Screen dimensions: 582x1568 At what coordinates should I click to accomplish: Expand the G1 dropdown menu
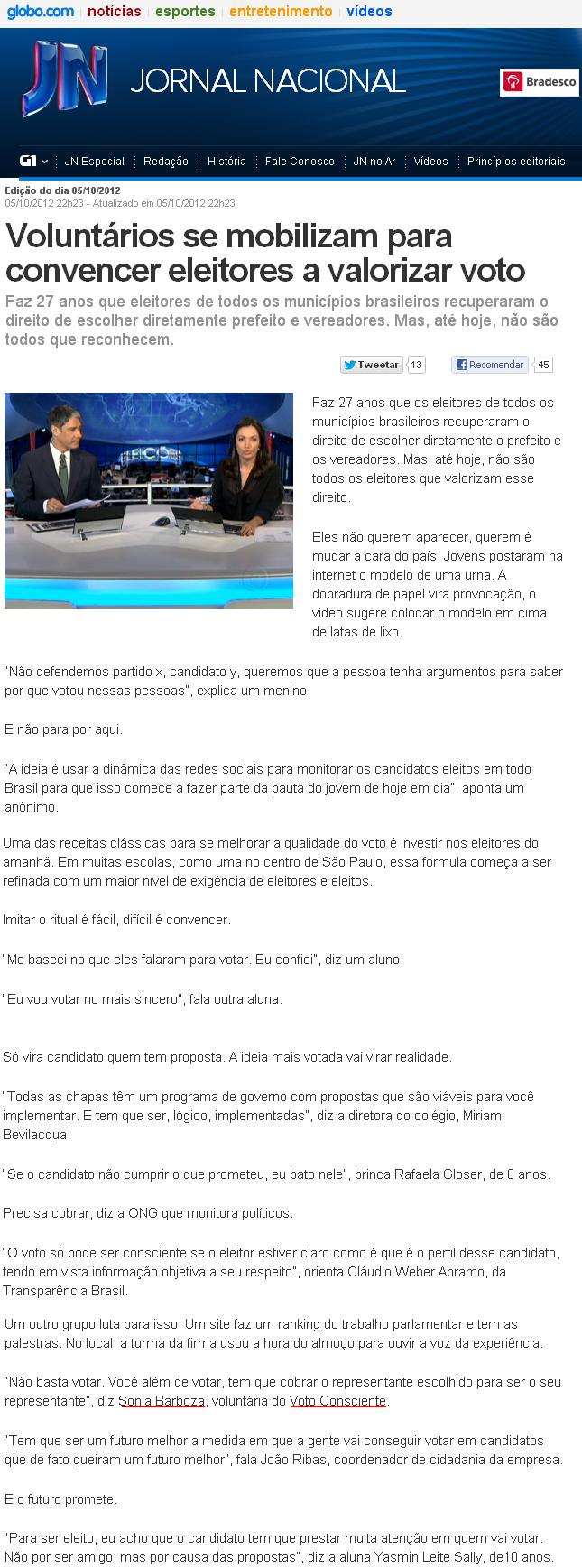pyautogui.click(x=33, y=162)
